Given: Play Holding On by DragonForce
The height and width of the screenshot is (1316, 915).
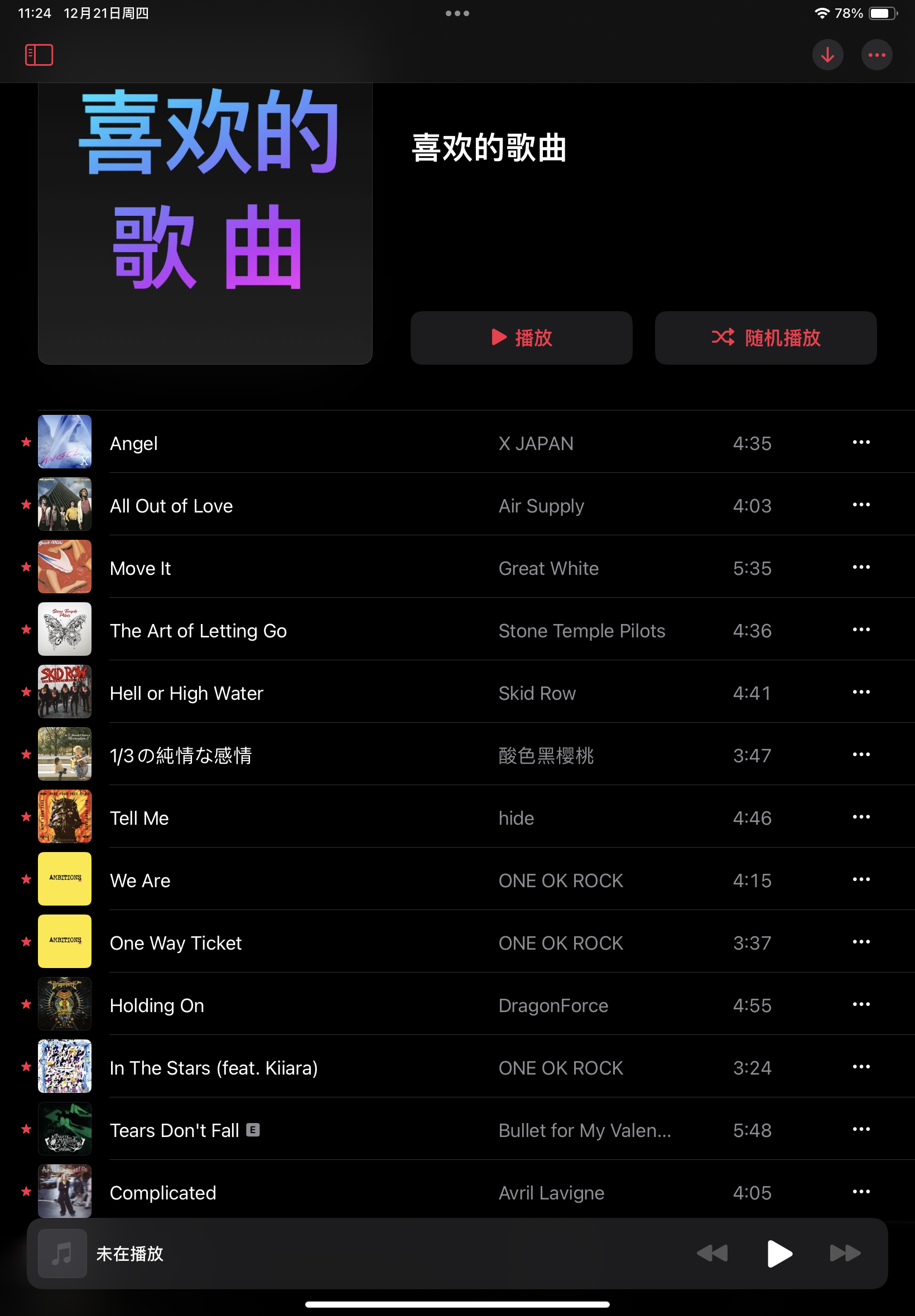Looking at the screenshot, I should 157,1005.
